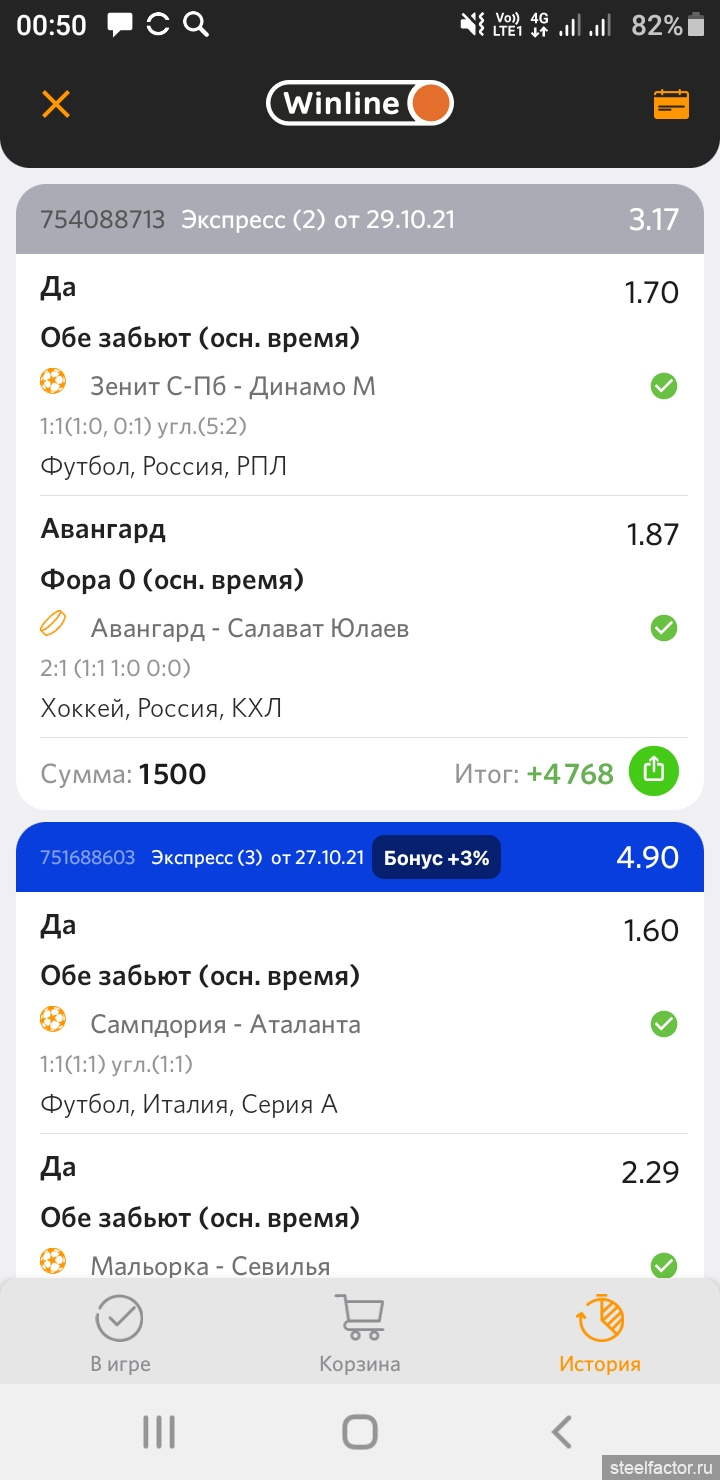The height and width of the screenshot is (1480, 720).
Task: Select the История tab
Action: click(x=600, y=1332)
